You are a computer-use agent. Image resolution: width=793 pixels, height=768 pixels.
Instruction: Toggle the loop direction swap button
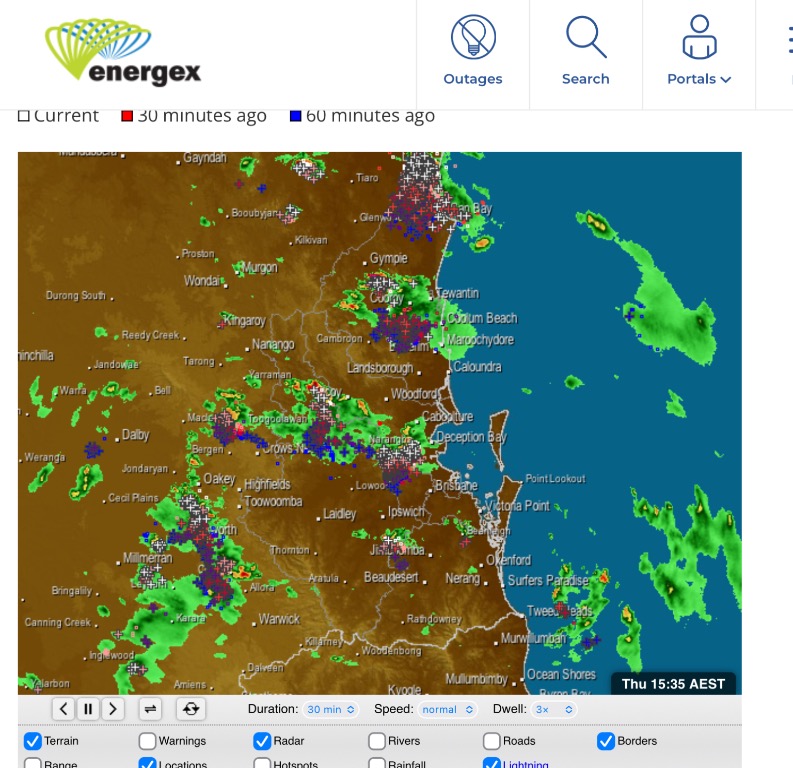pyautogui.click(x=150, y=709)
